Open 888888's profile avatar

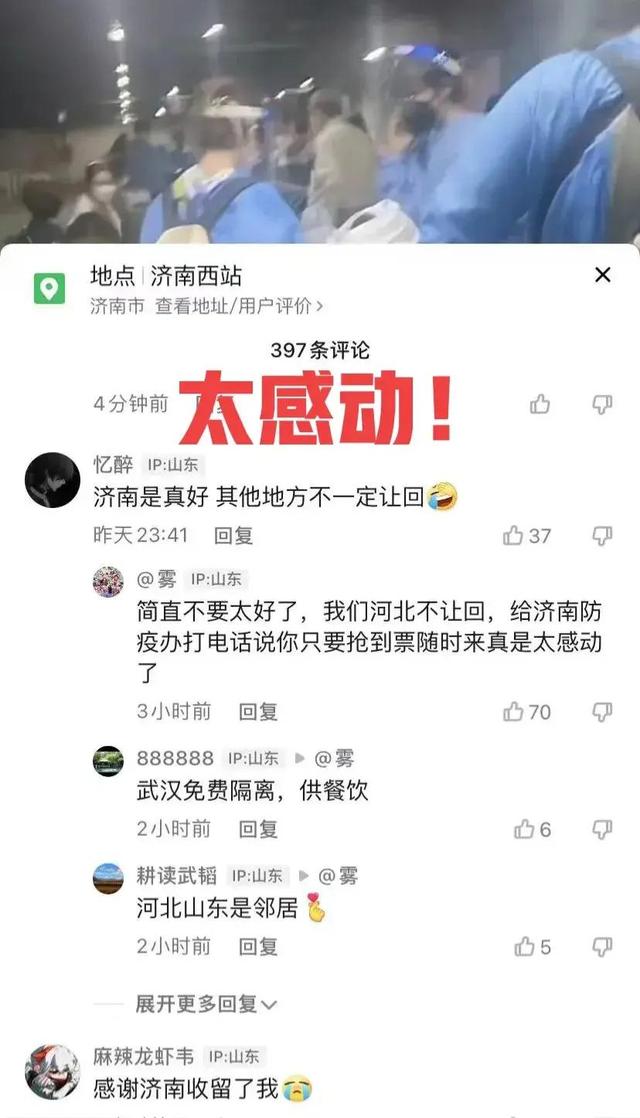(x=108, y=761)
